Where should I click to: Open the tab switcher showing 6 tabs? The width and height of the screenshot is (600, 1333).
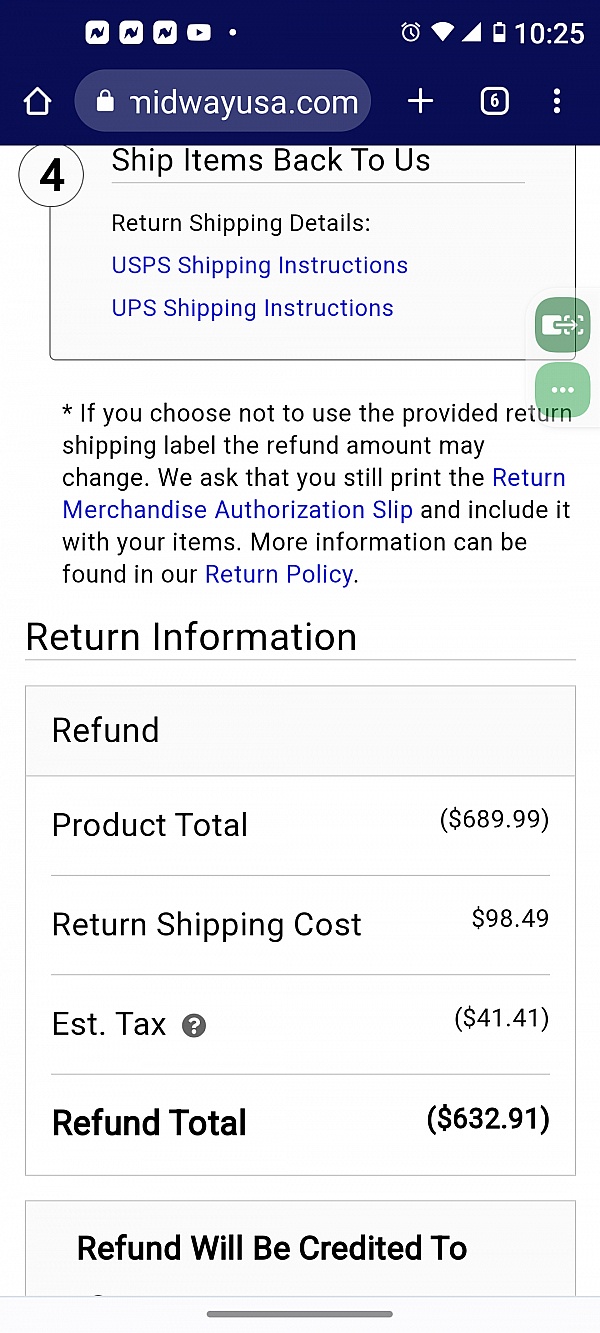click(494, 101)
